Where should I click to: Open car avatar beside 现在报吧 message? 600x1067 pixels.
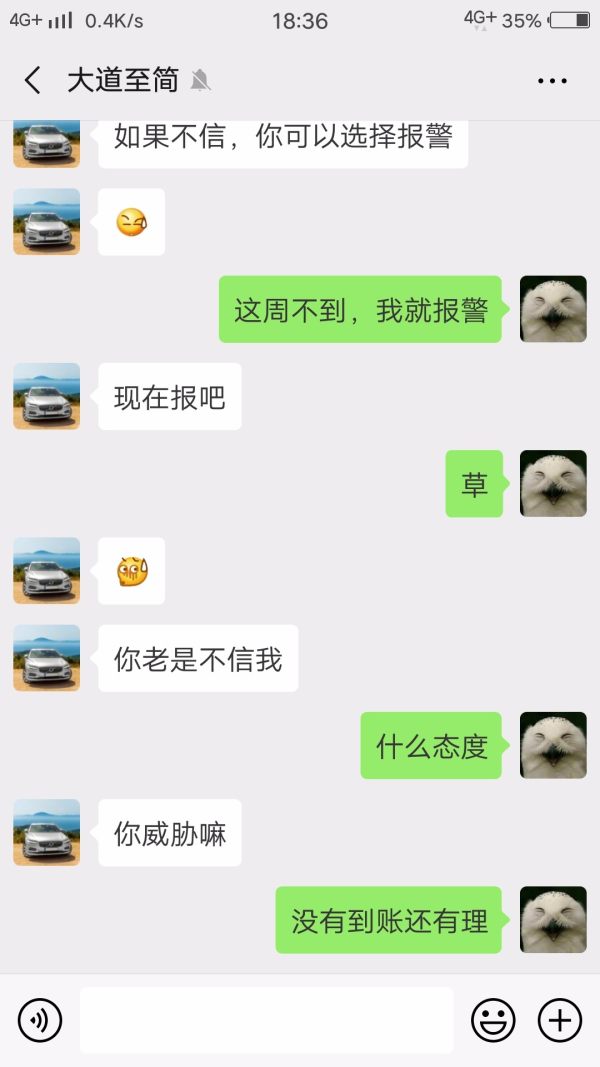click(x=46, y=396)
